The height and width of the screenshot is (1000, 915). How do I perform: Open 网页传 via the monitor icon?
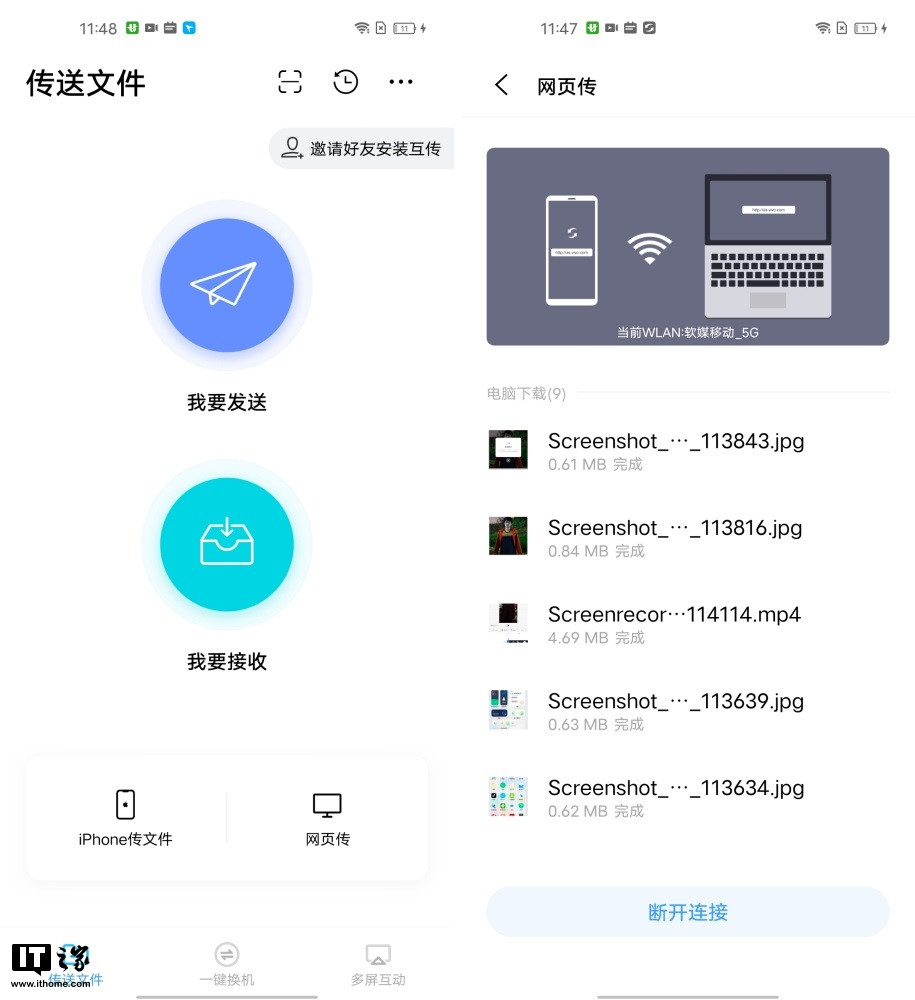(327, 804)
